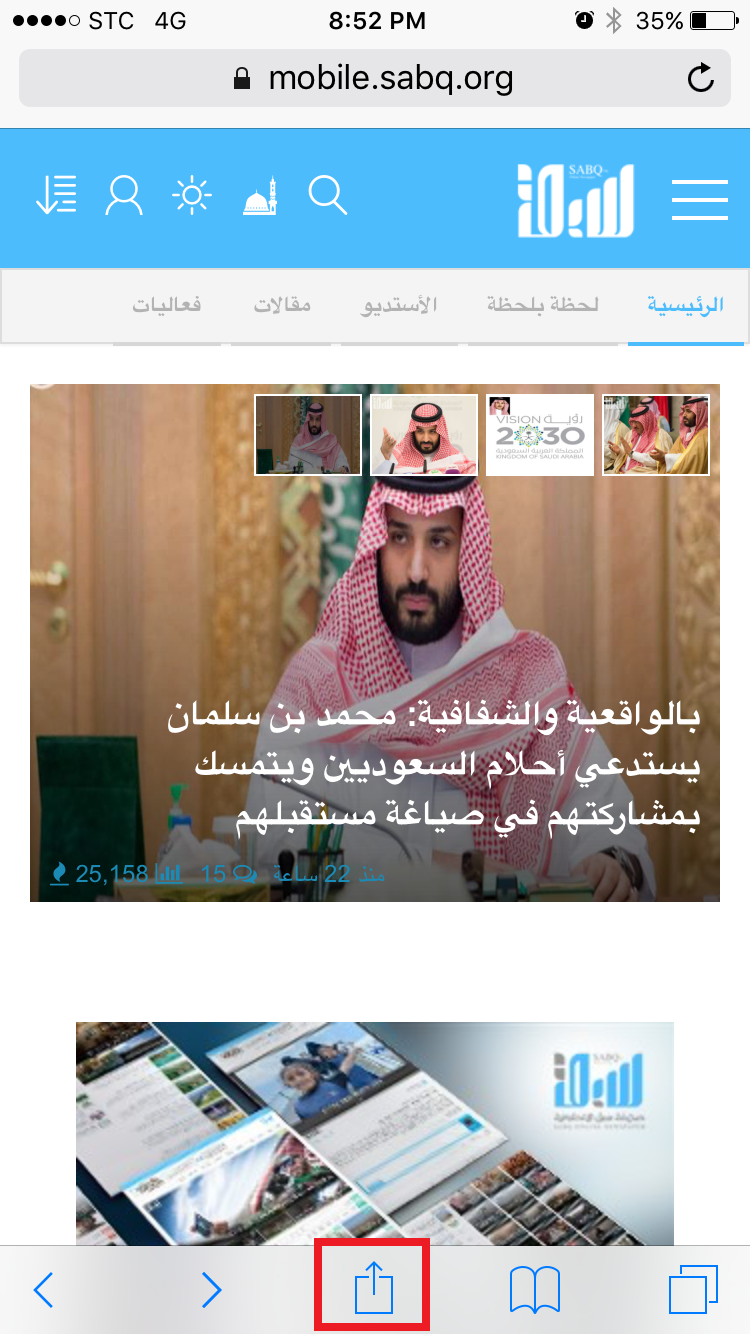Share this page from Safari toolbar
This screenshot has width=750, height=1334.
pos(374,1290)
